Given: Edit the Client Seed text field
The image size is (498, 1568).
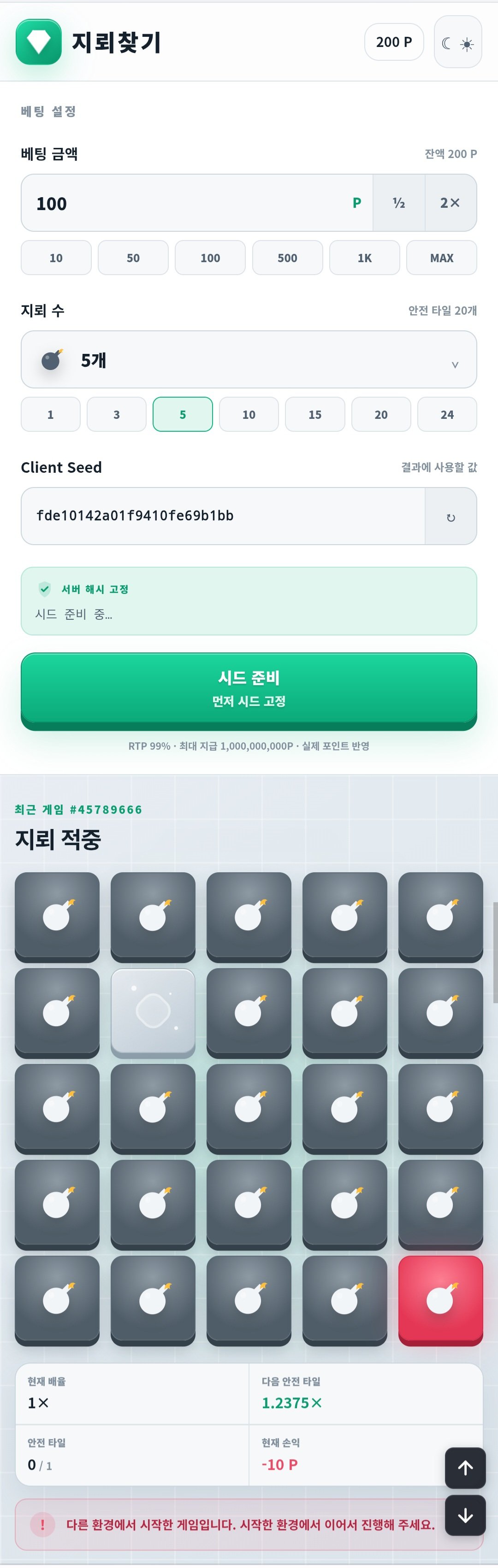Looking at the screenshot, I should (x=223, y=516).
